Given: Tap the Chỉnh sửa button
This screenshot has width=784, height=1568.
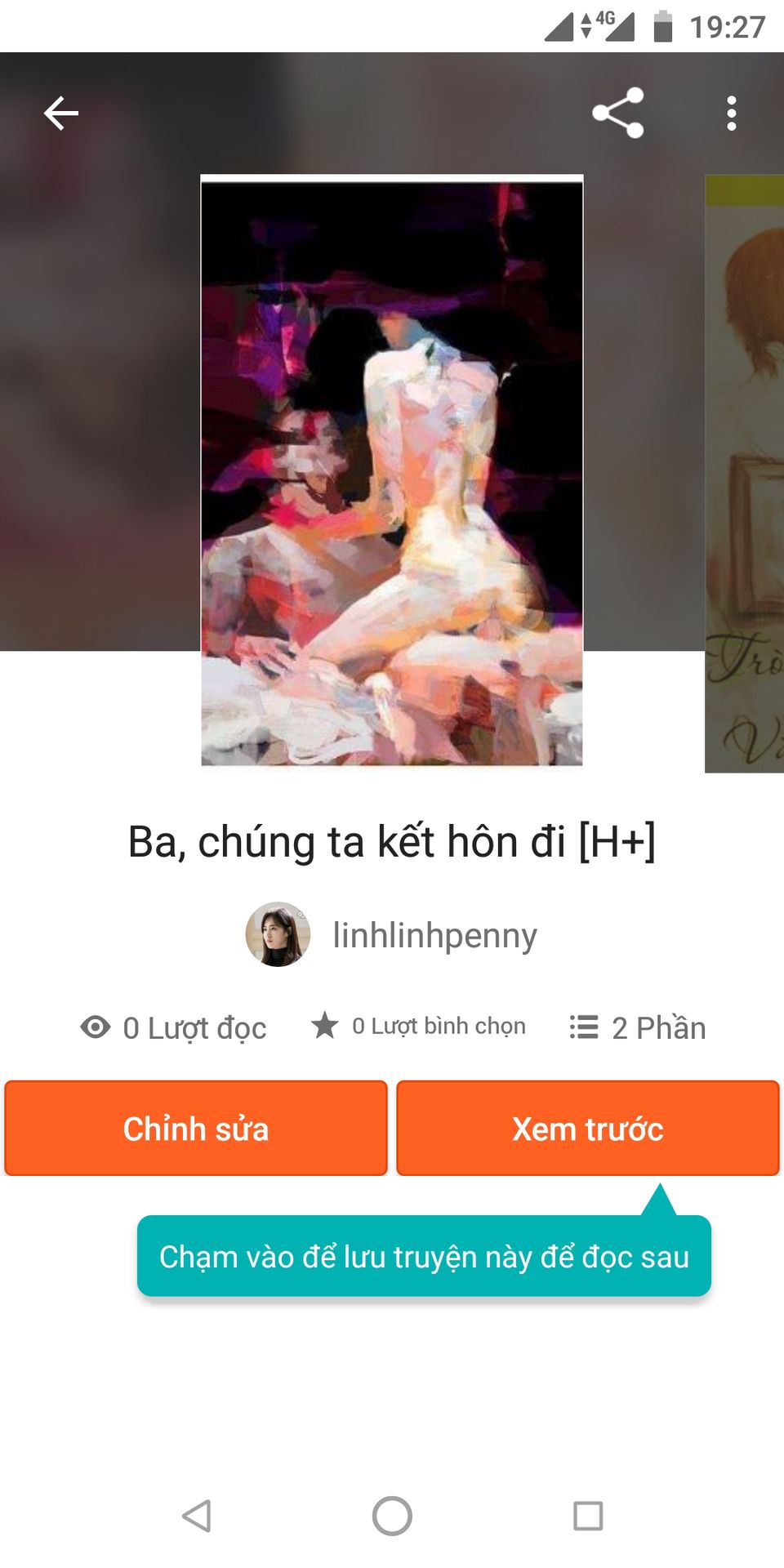Looking at the screenshot, I should click(x=196, y=1129).
